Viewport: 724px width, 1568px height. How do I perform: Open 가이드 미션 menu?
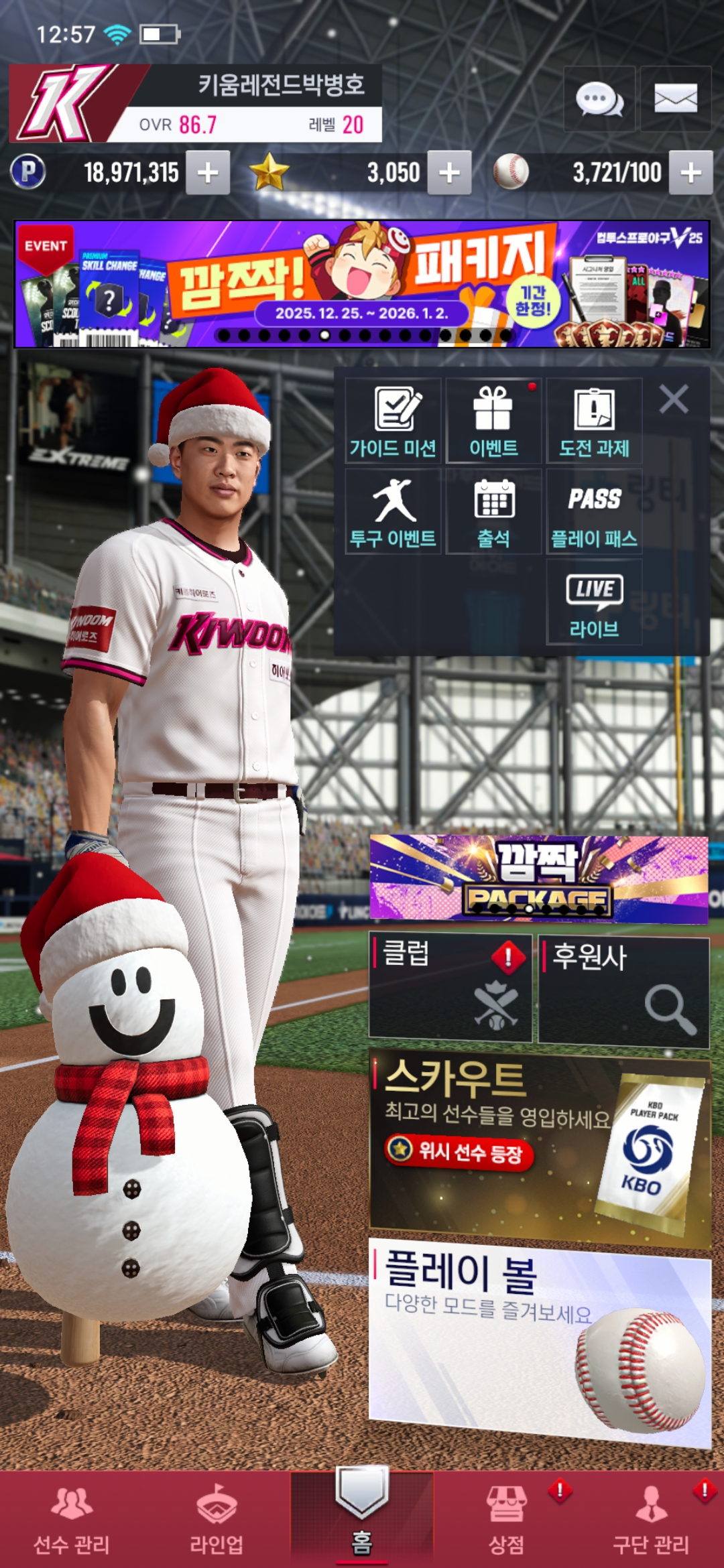394,421
